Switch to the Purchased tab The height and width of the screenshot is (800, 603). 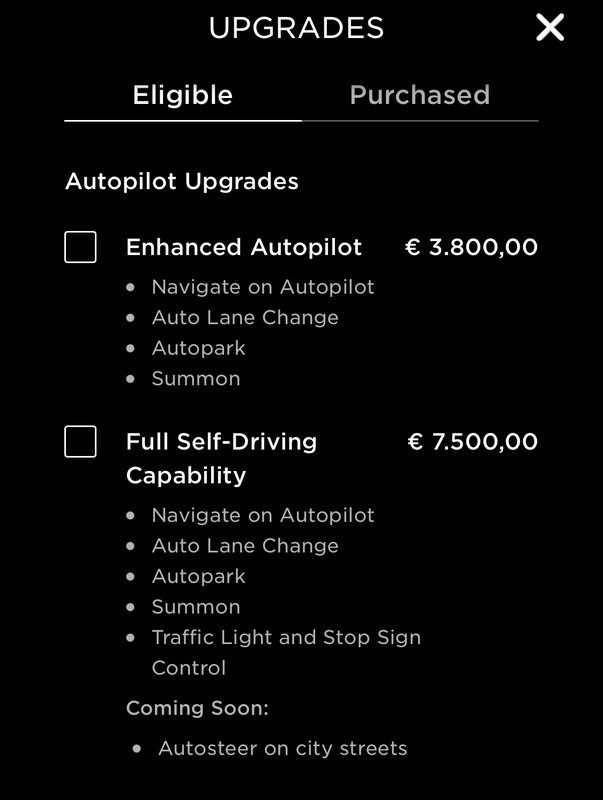tap(419, 95)
